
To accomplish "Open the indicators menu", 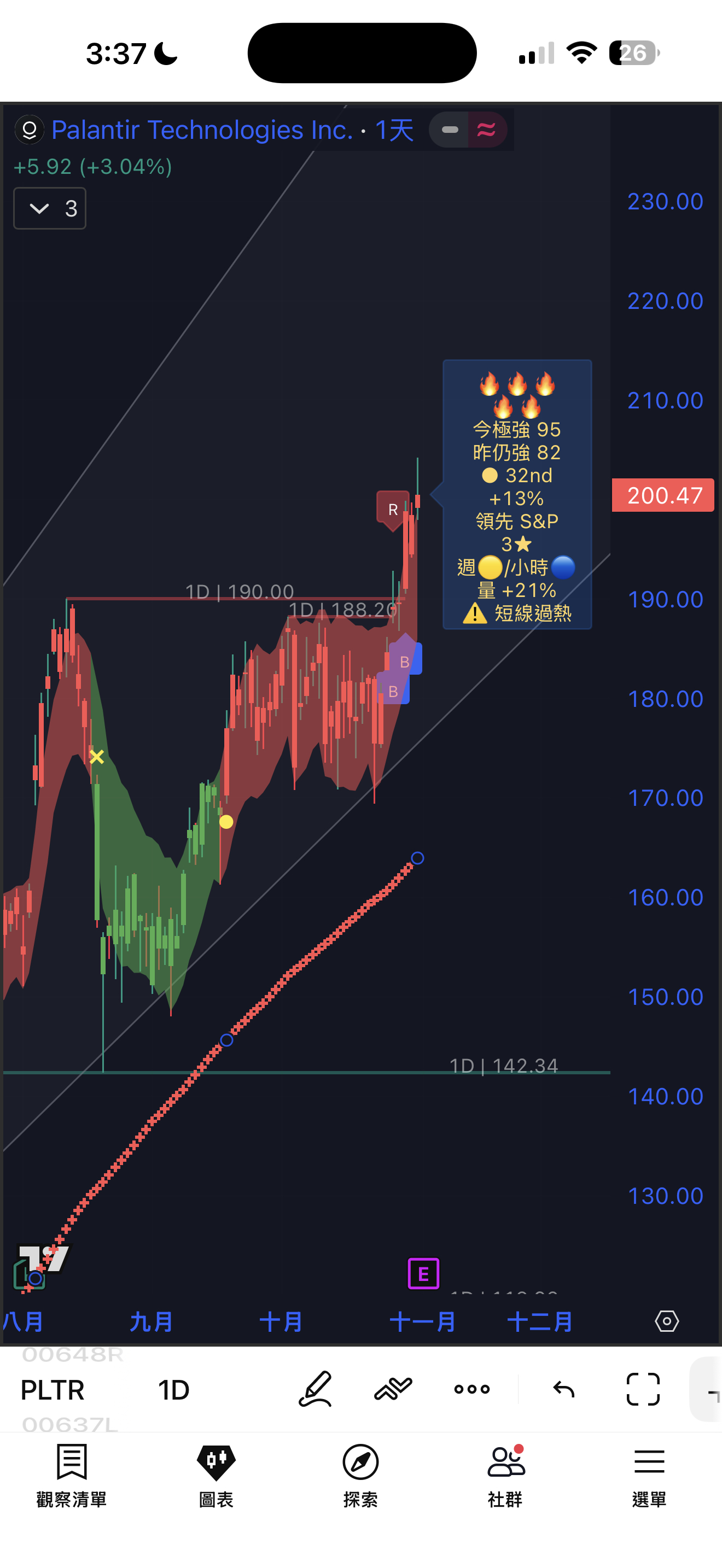I will pyautogui.click(x=393, y=1389).
